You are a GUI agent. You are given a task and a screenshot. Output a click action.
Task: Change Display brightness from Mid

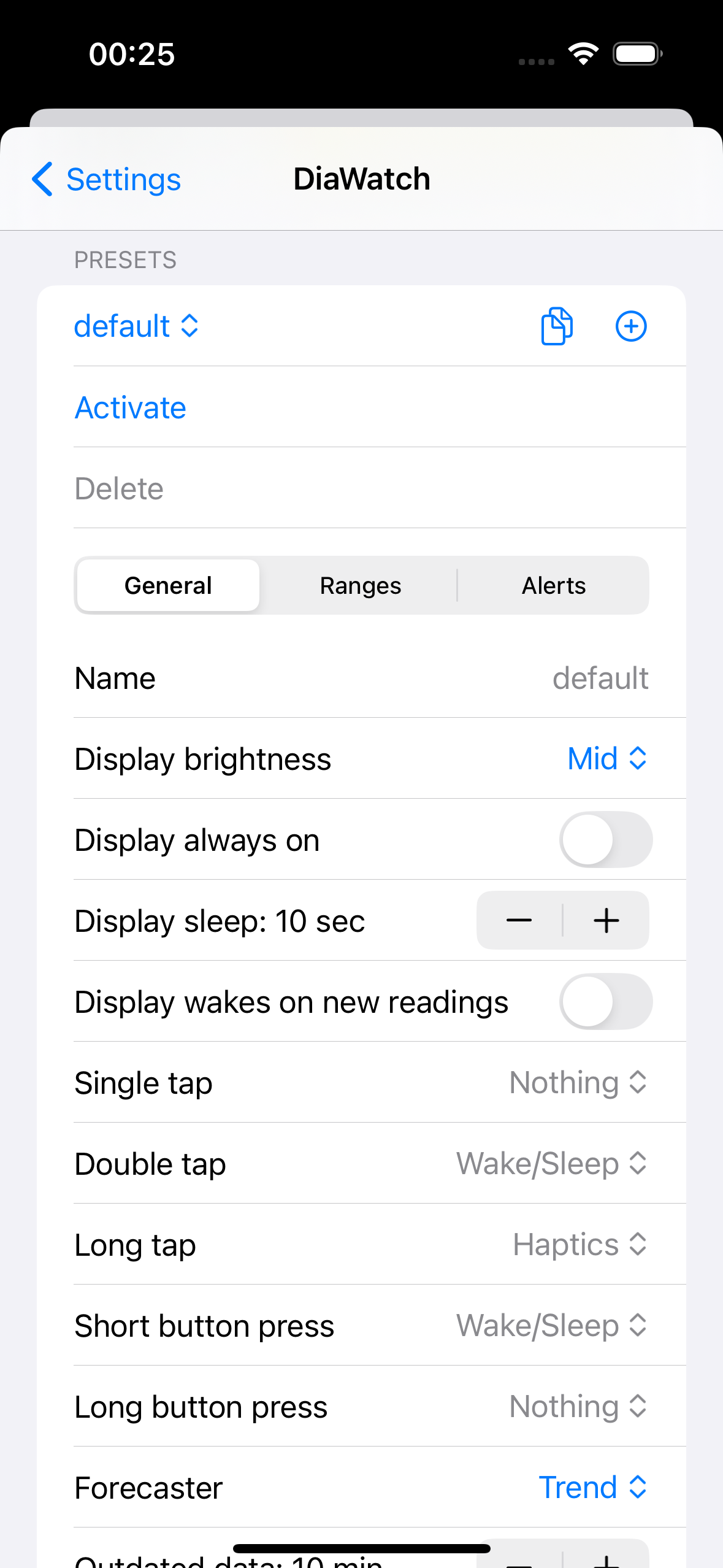[606, 759]
